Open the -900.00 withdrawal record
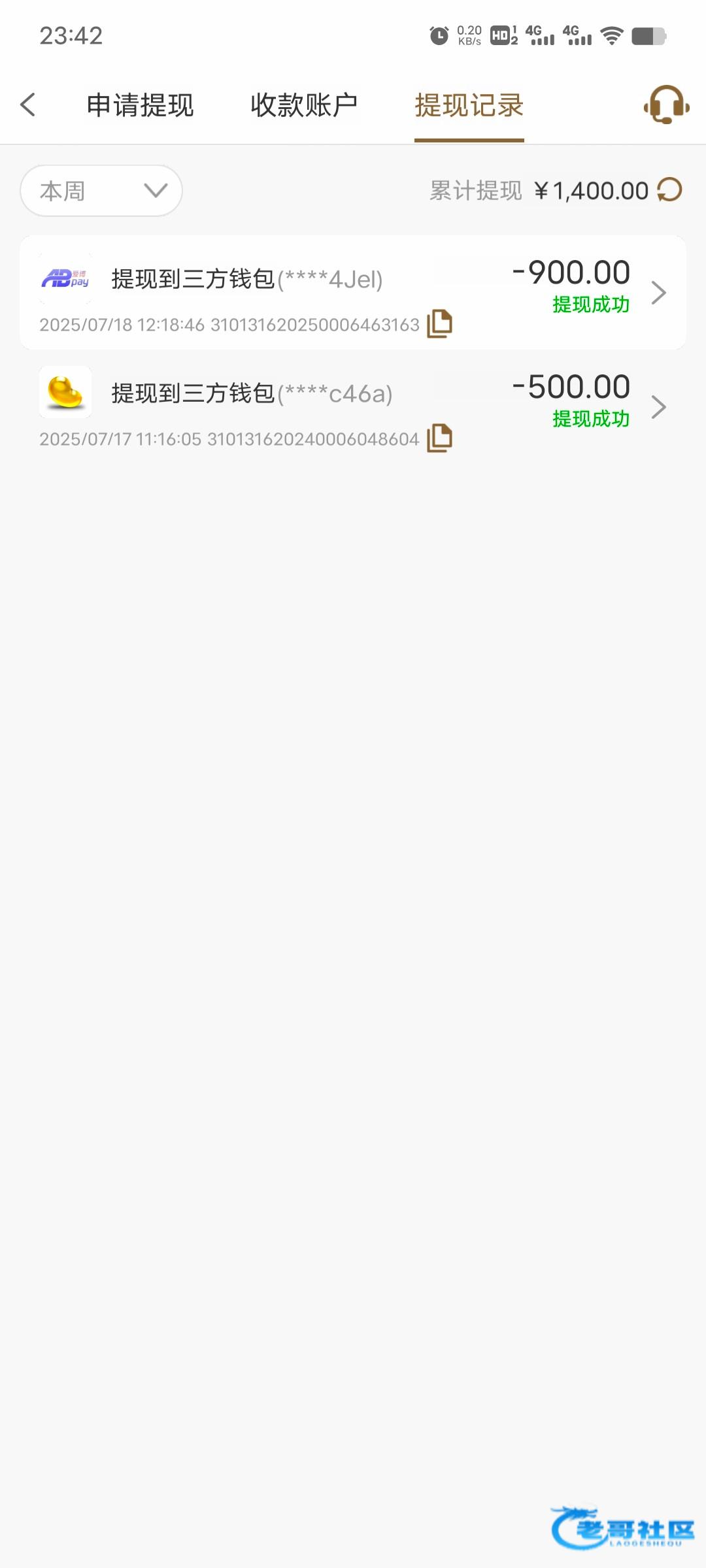 pos(353,293)
